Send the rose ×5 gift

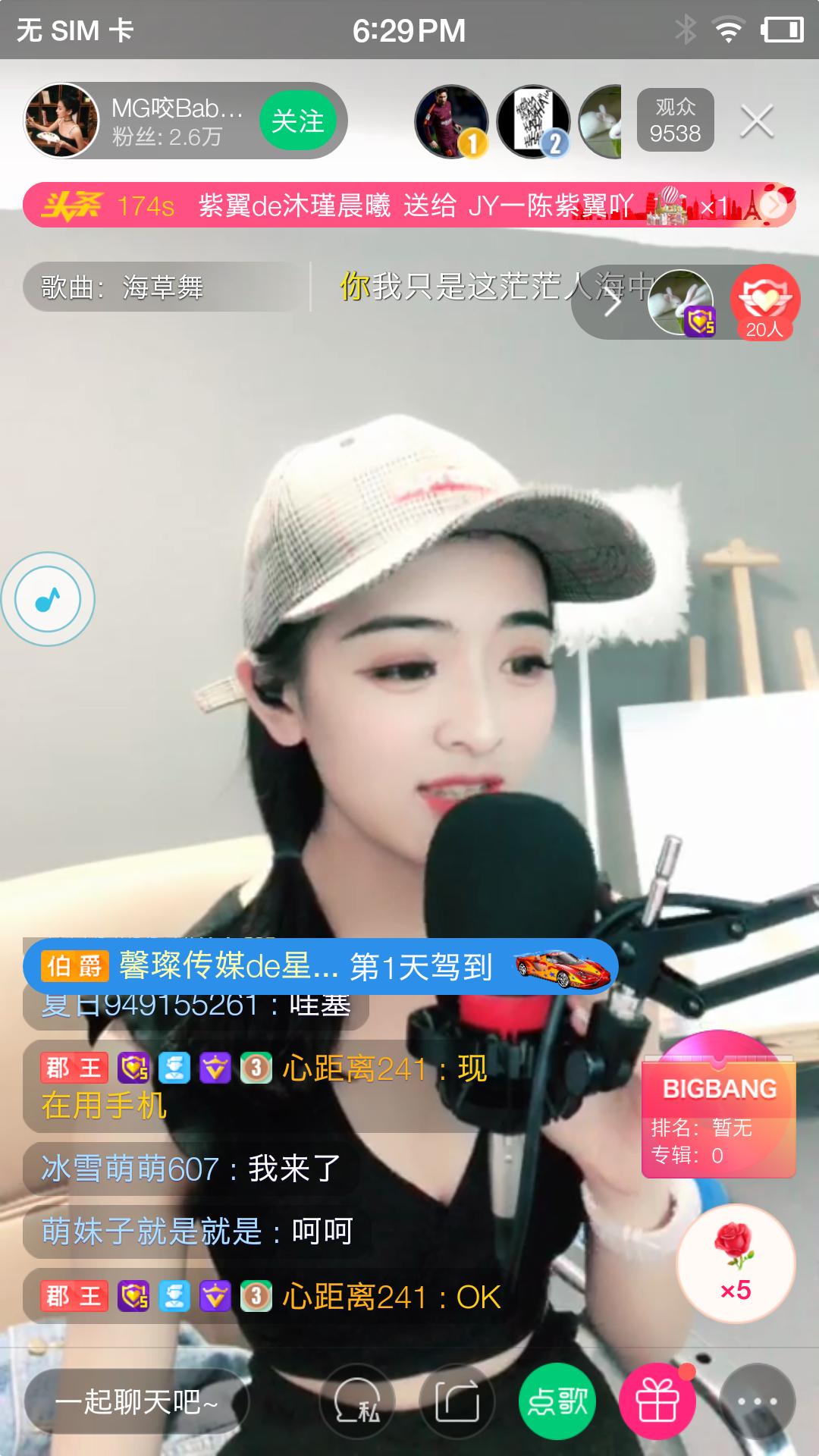coord(736,1263)
